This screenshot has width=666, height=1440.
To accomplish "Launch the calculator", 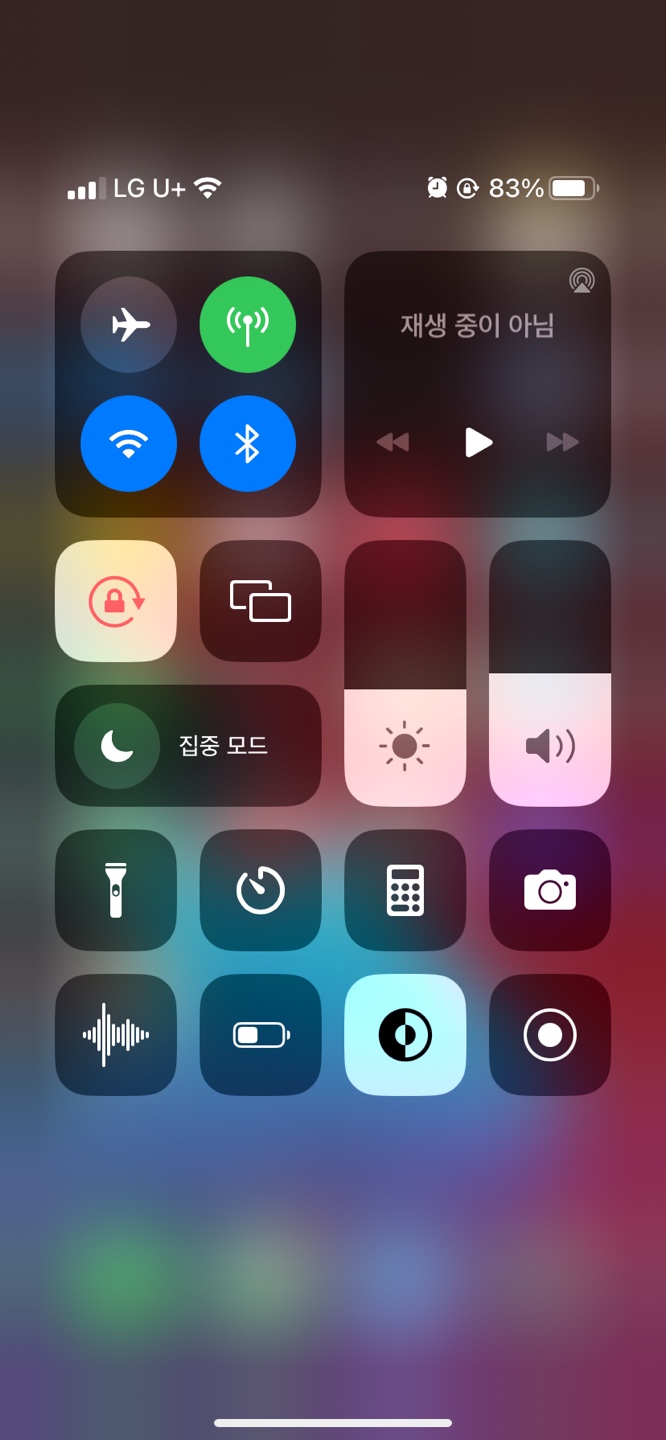I will pyautogui.click(x=405, y=890).
